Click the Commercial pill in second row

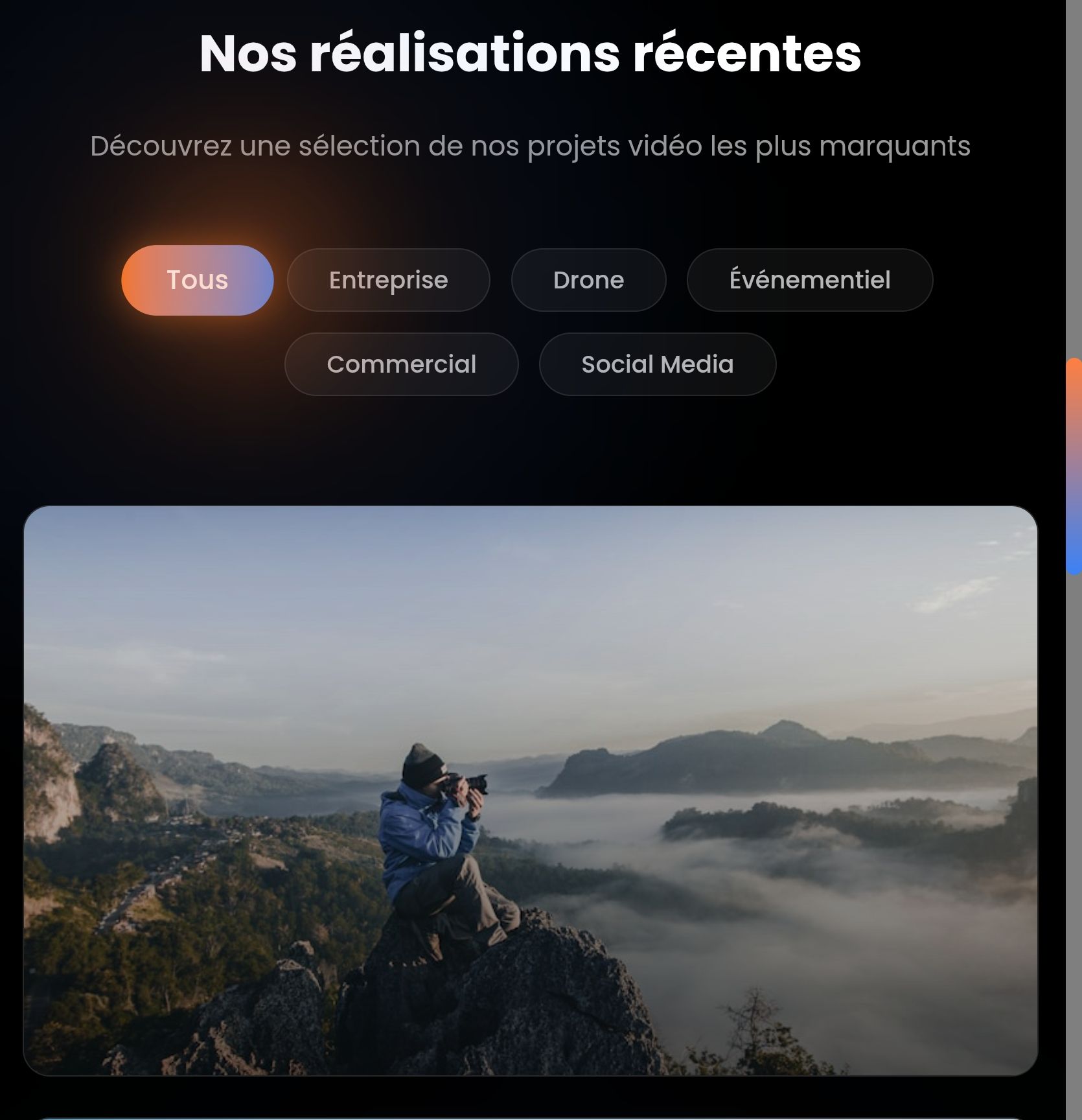402,364
